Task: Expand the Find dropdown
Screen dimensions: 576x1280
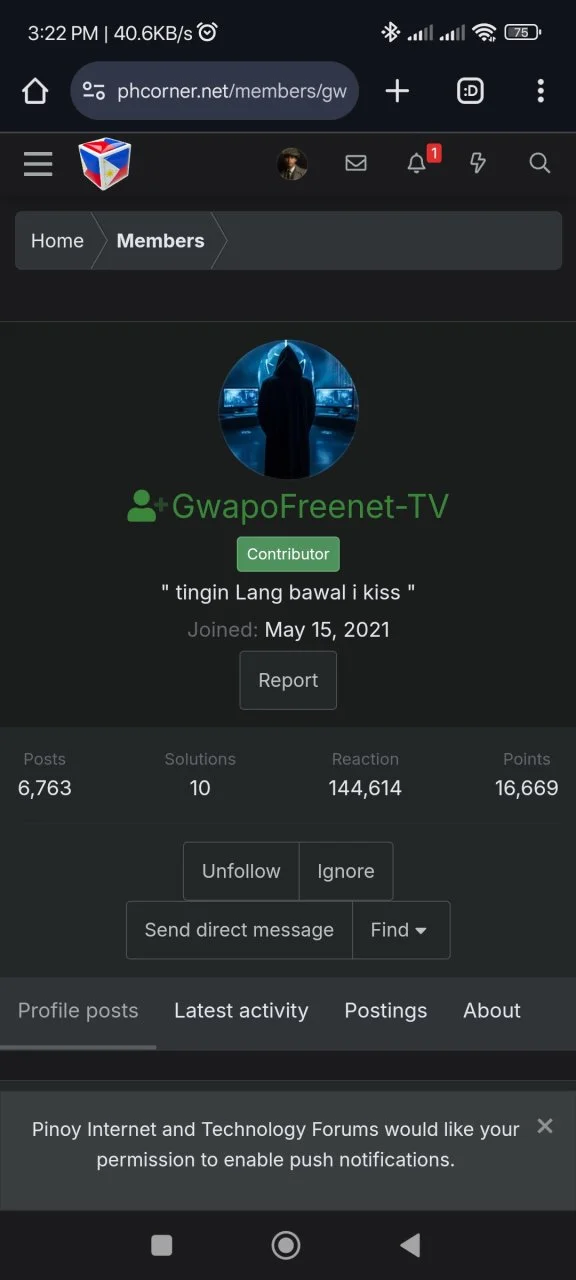Action: [399, 930]
